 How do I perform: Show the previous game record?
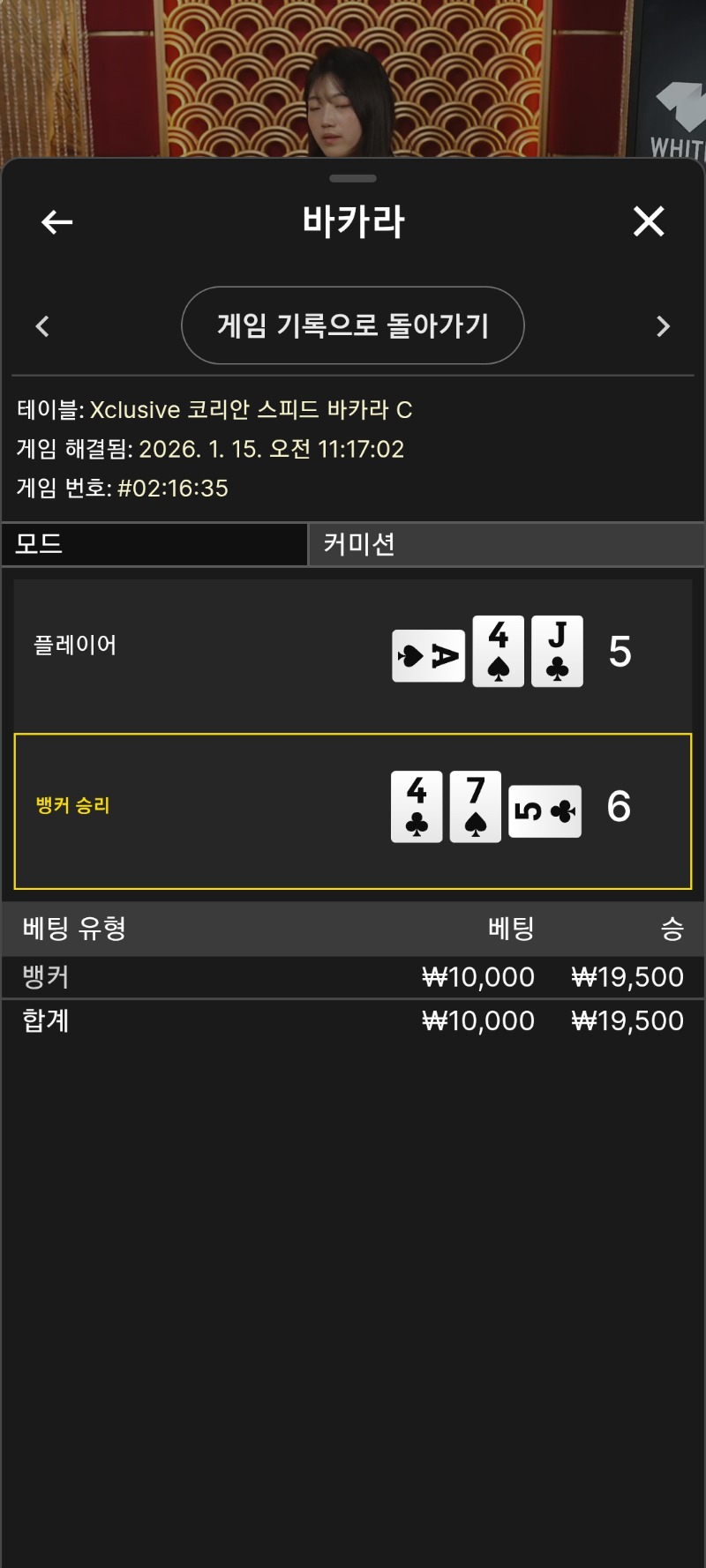click(42, 326)
